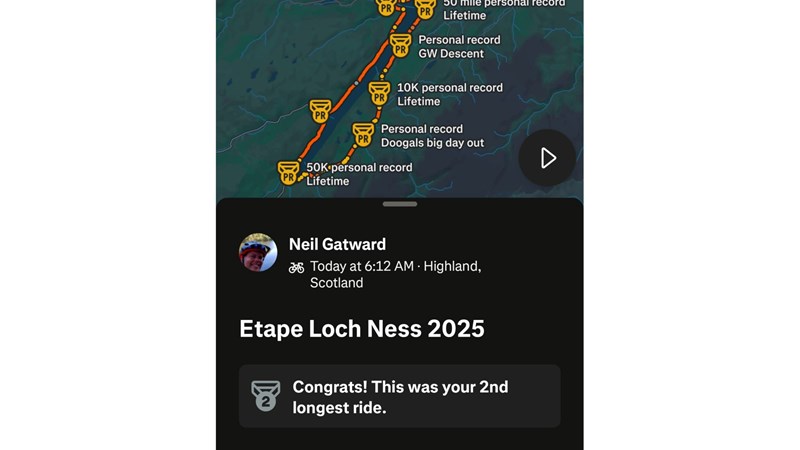Viewport: 800px width, 450px height.
Task: Open the 2nd longest ride congrats card
Action: pos(399,396)
